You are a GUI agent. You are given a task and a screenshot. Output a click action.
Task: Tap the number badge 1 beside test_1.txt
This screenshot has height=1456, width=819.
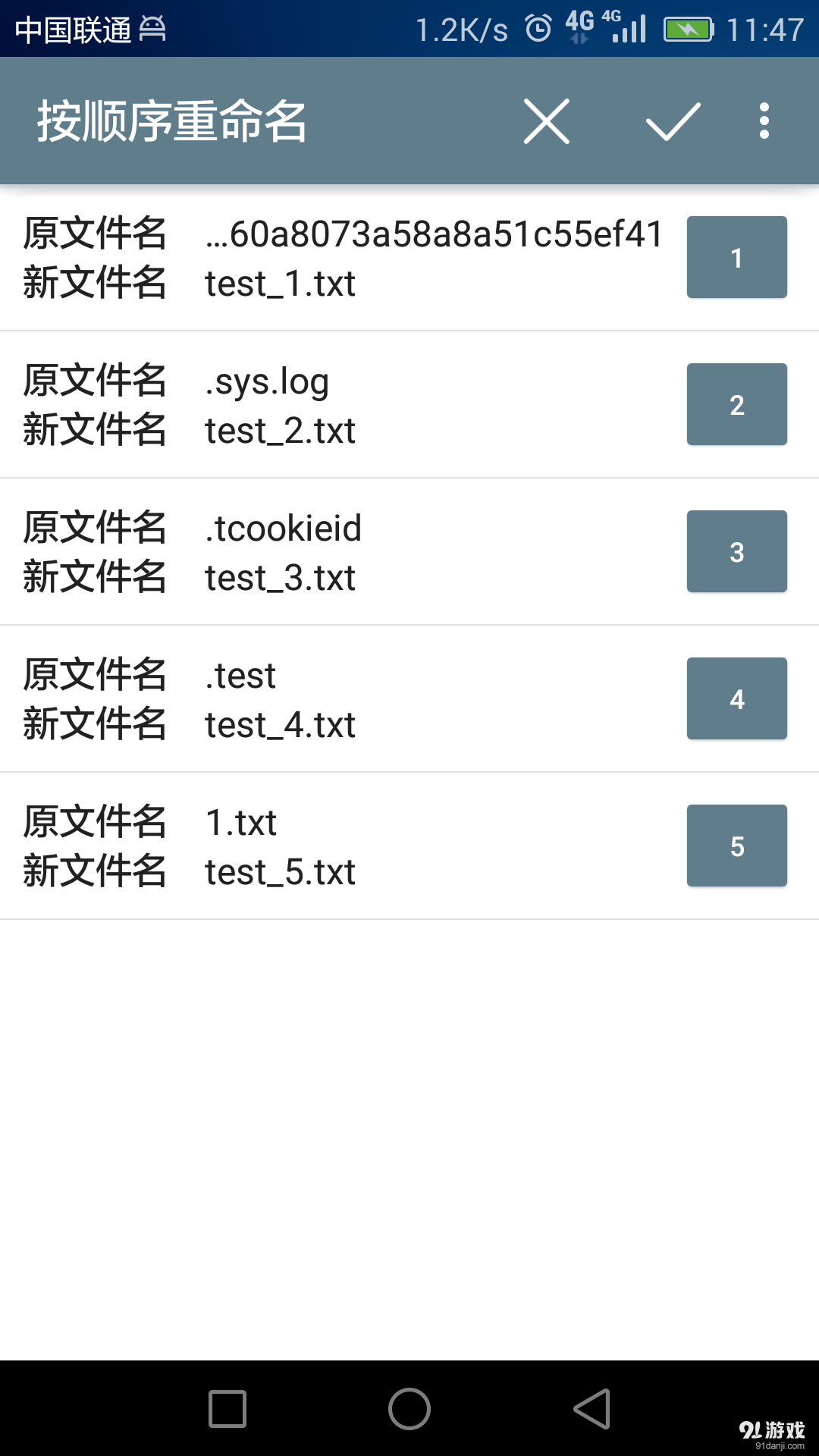click(736, 257)
